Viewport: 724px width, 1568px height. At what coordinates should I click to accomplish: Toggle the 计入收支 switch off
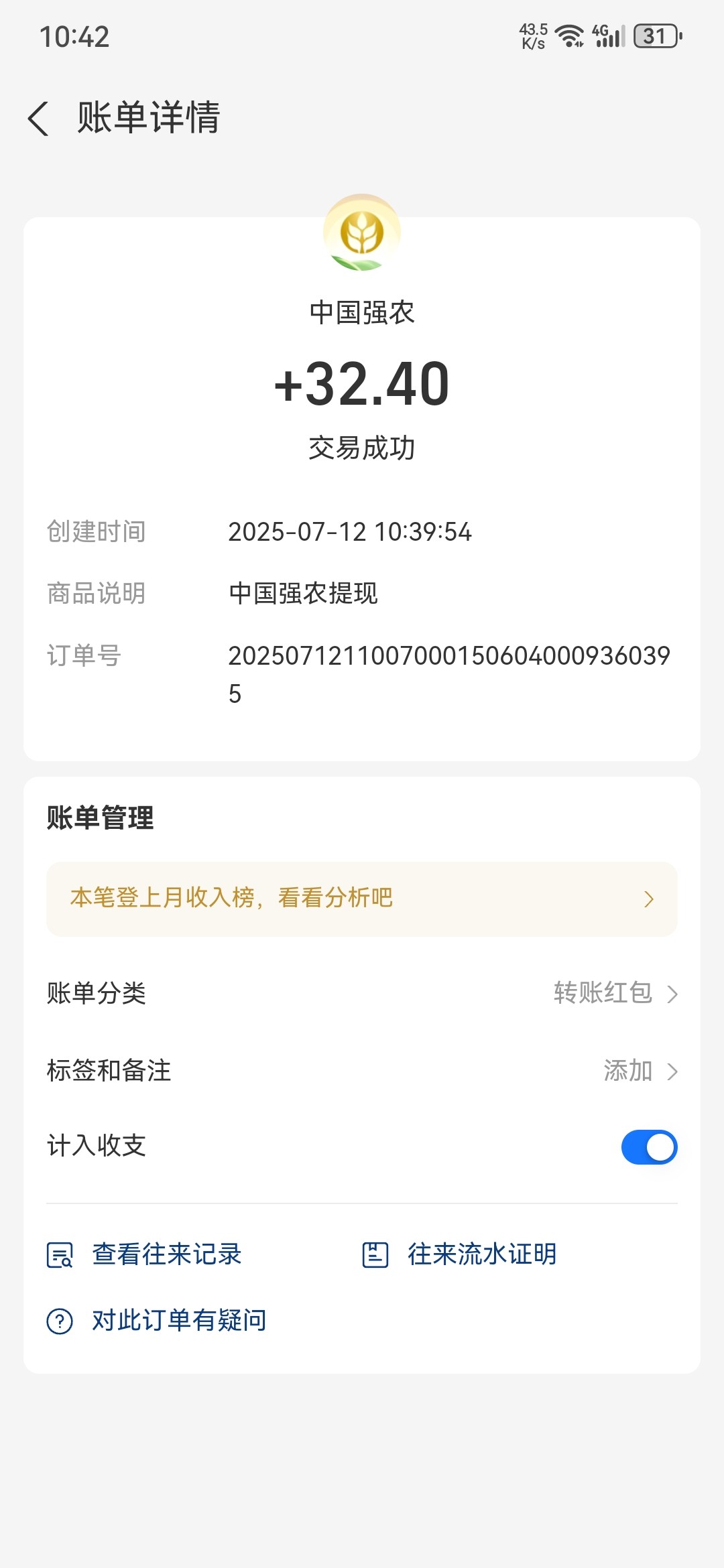coord(649,1147)
